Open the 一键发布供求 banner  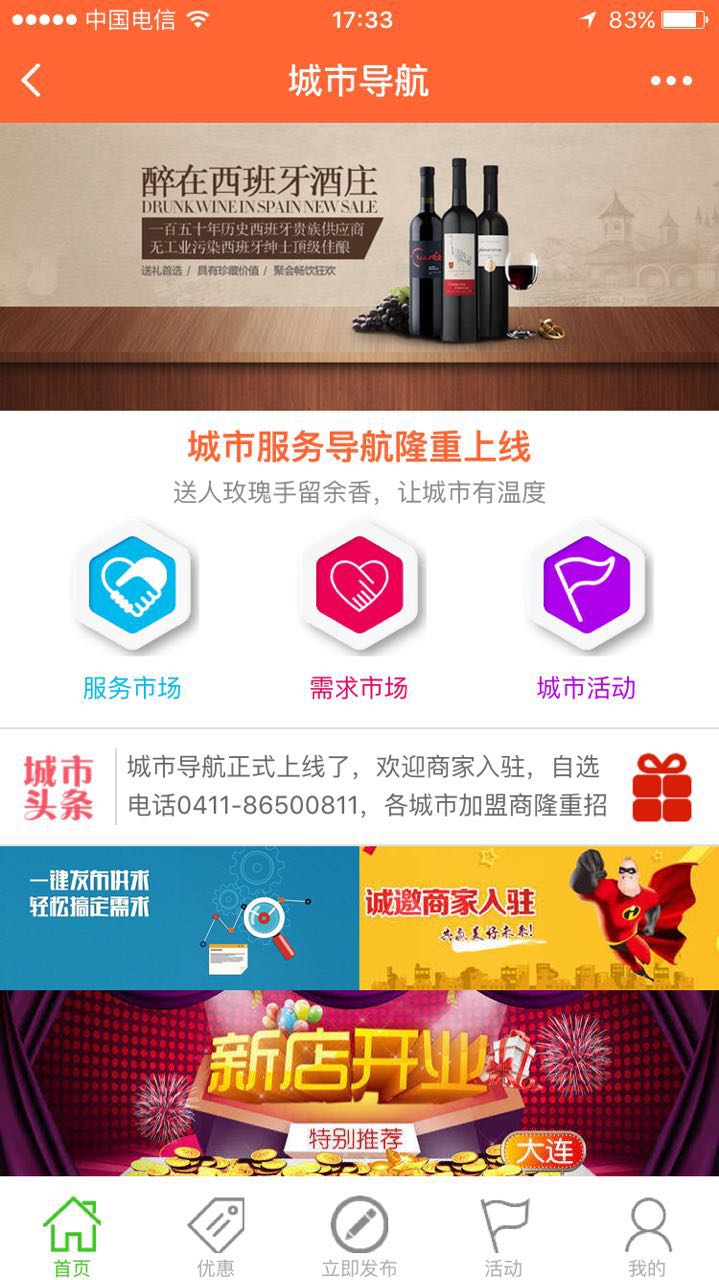(x=179, y=918)
